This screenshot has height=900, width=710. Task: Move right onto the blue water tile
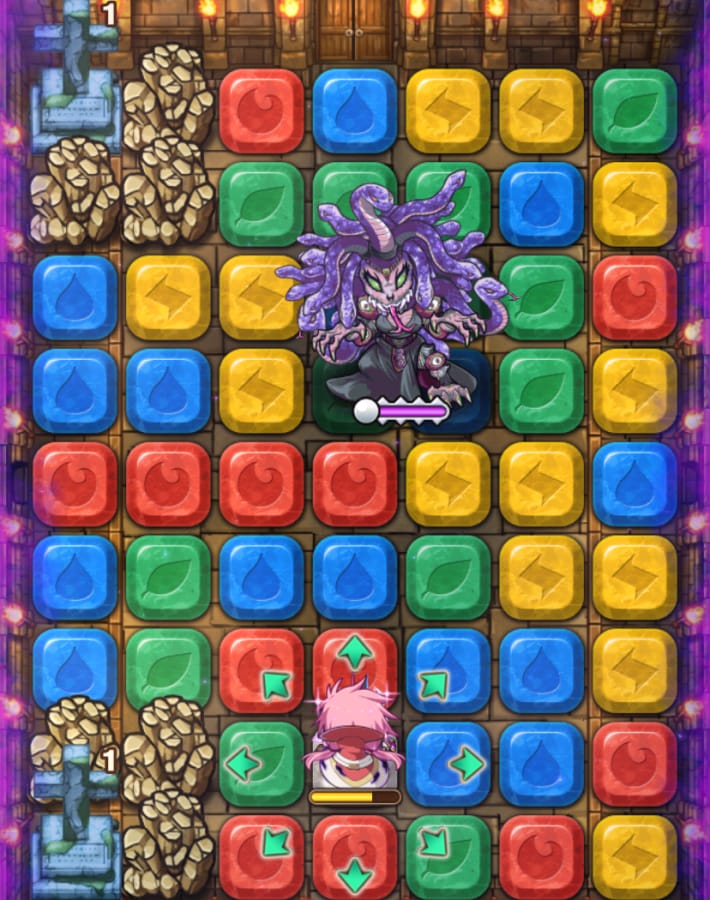click(448, 764)
